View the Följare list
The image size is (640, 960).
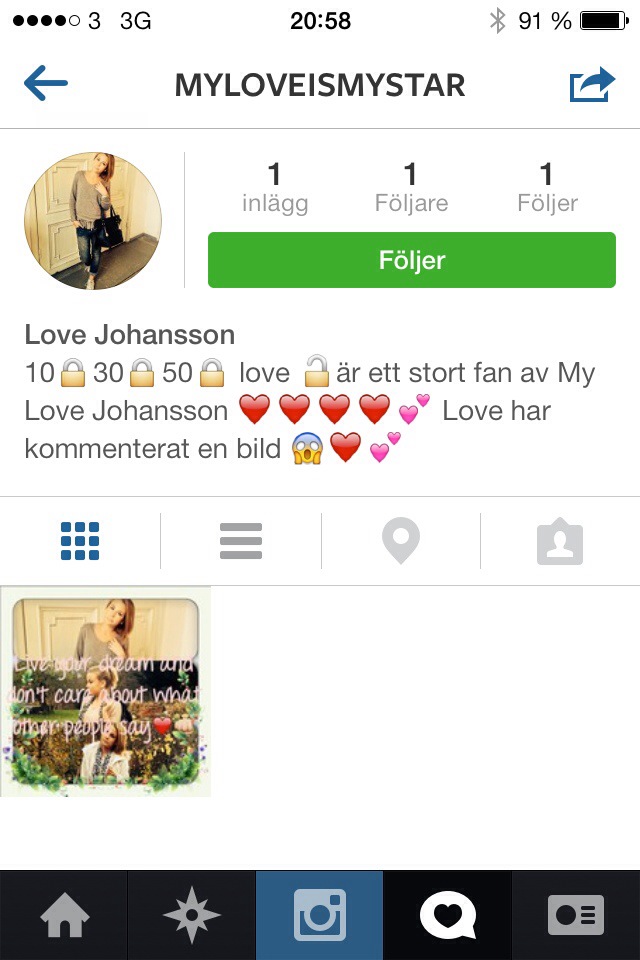coord(411,188)
